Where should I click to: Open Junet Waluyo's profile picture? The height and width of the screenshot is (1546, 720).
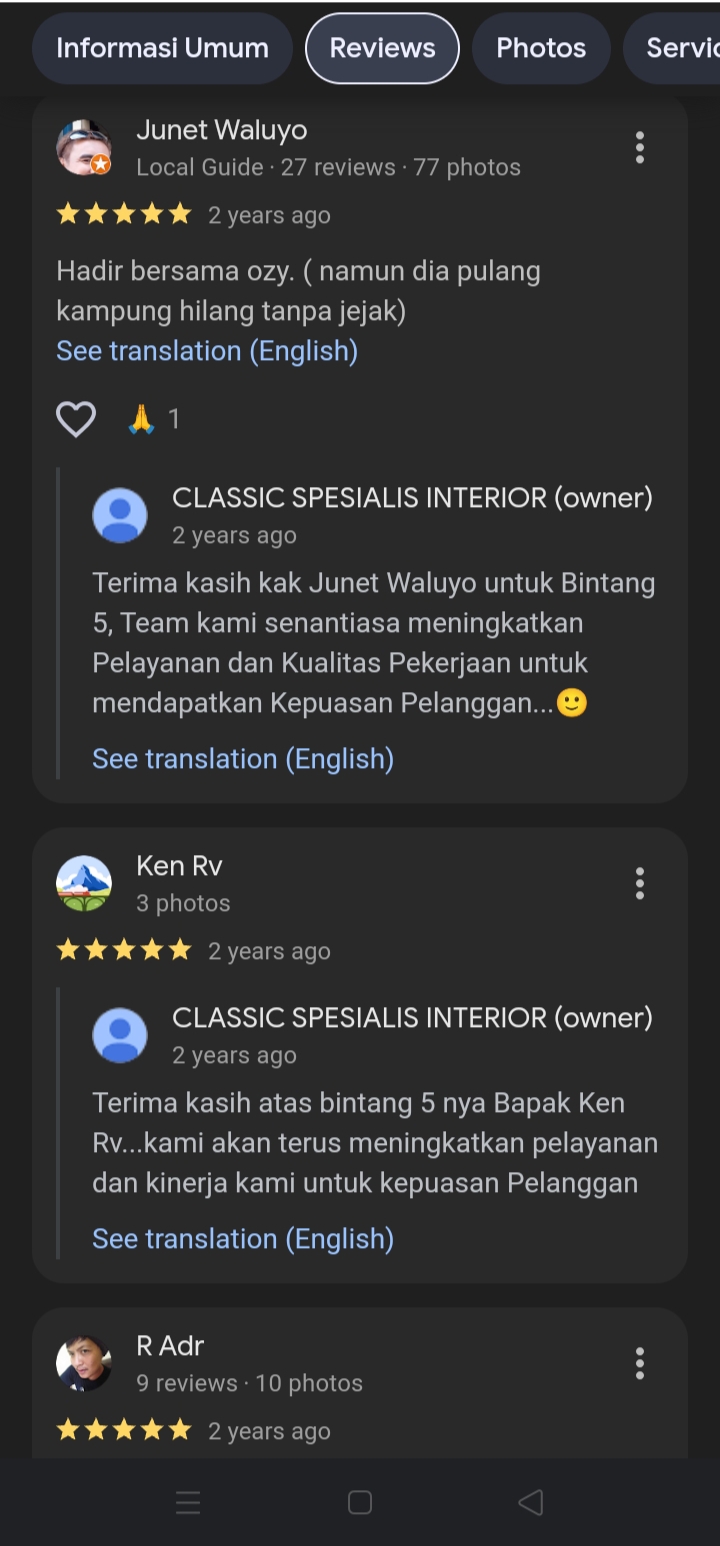pos(84,148)
